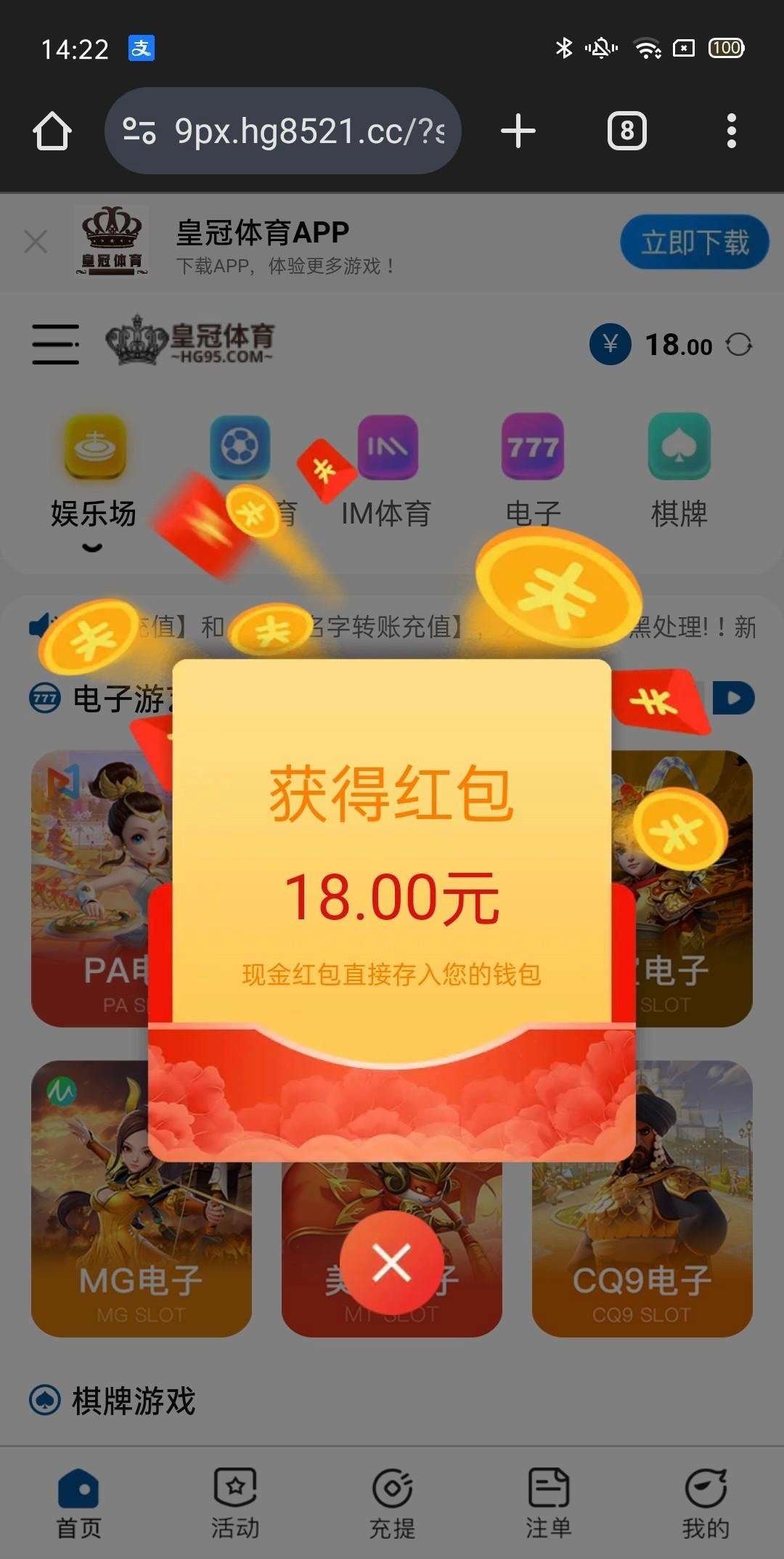Open the tab switcher showing 8 tabs
The width and height of the screenshot is (784, 1559).
click(x=626, y=131)
